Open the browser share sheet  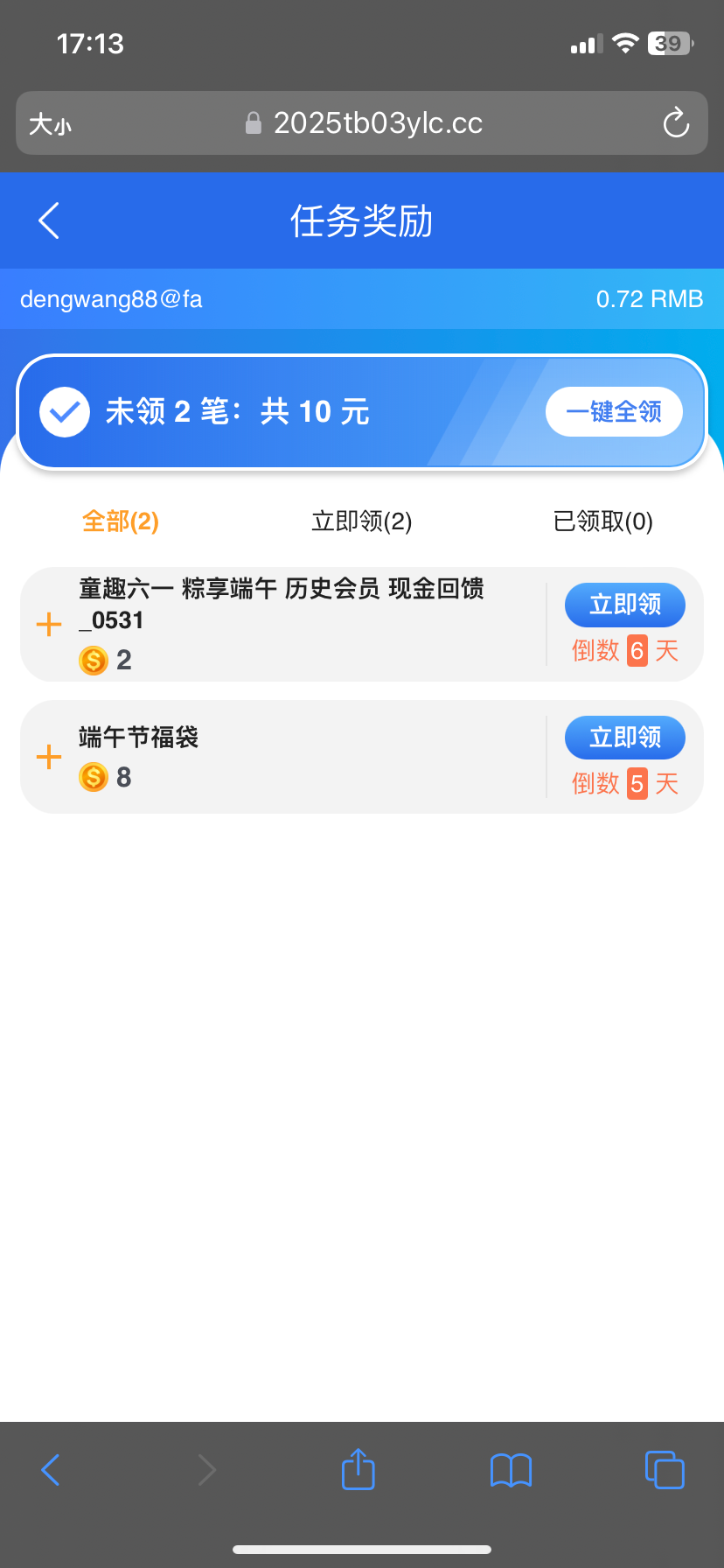click(358, 1469)
